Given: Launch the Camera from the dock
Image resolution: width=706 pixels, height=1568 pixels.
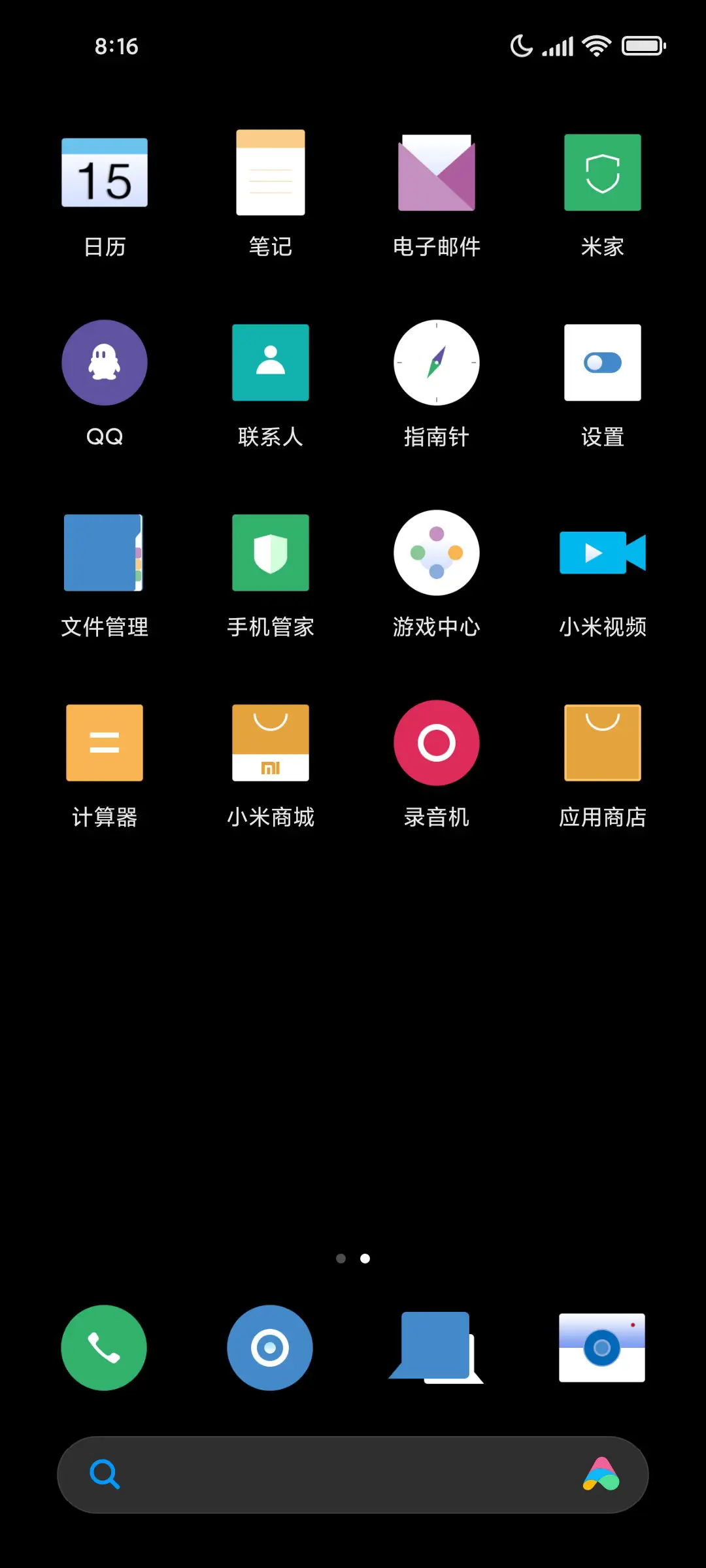Looking at the screenshot, I should tap(602, 1348).
